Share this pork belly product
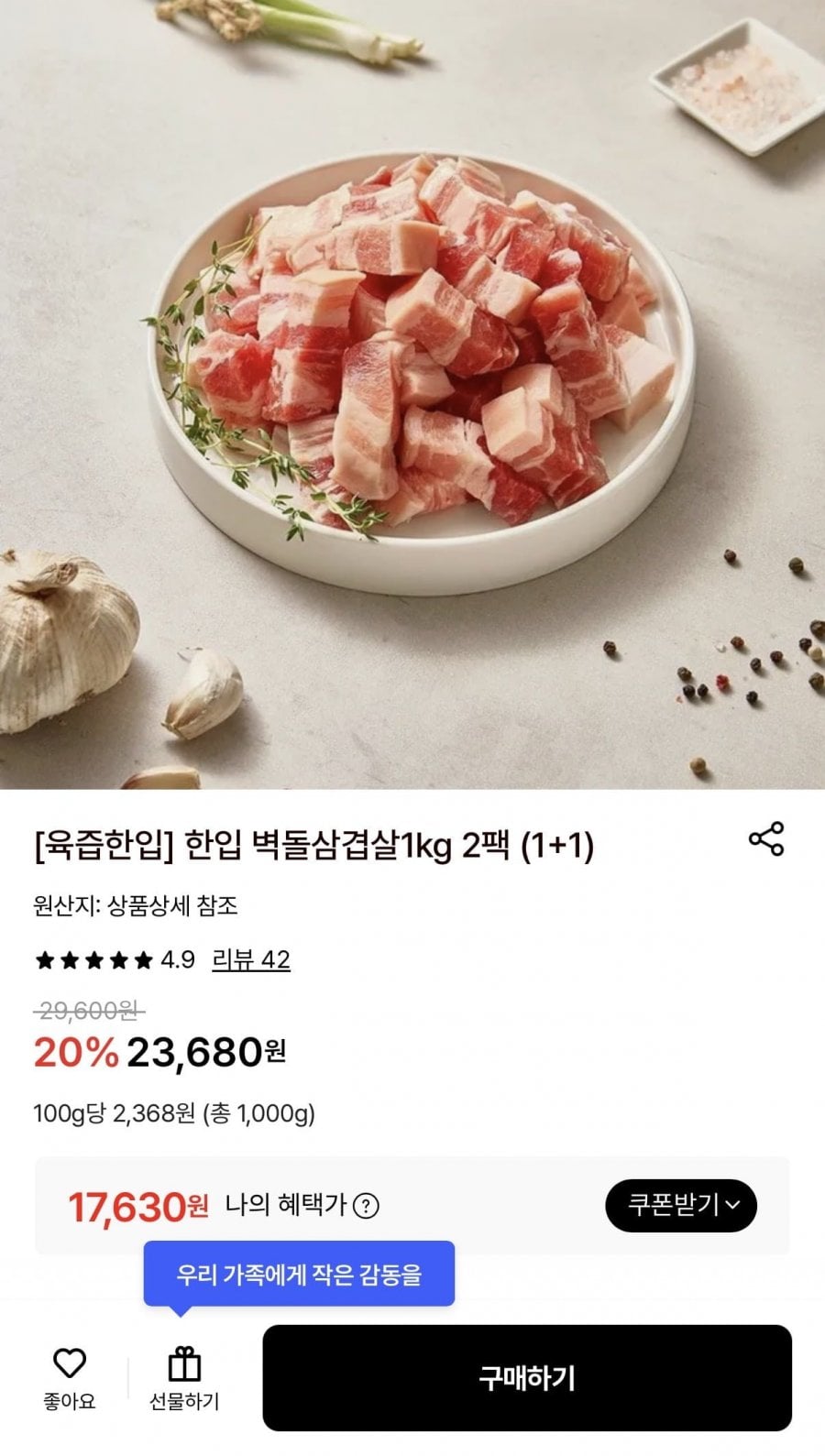The image size is (825, 1456). [766, 839]
